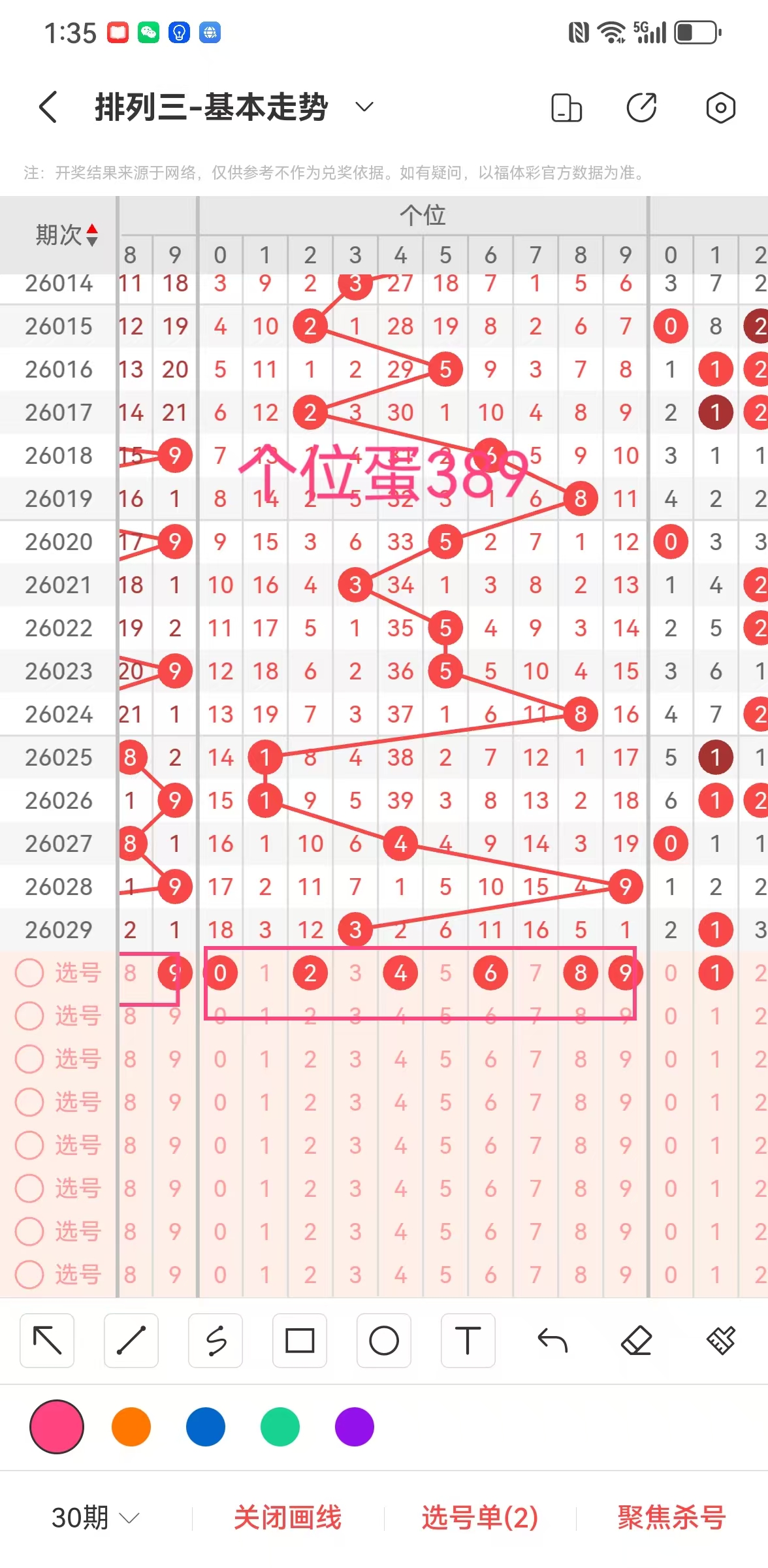Activate the eraser tool
This screenshot has height=1568, width=768.
click(x=636, y=1341)
